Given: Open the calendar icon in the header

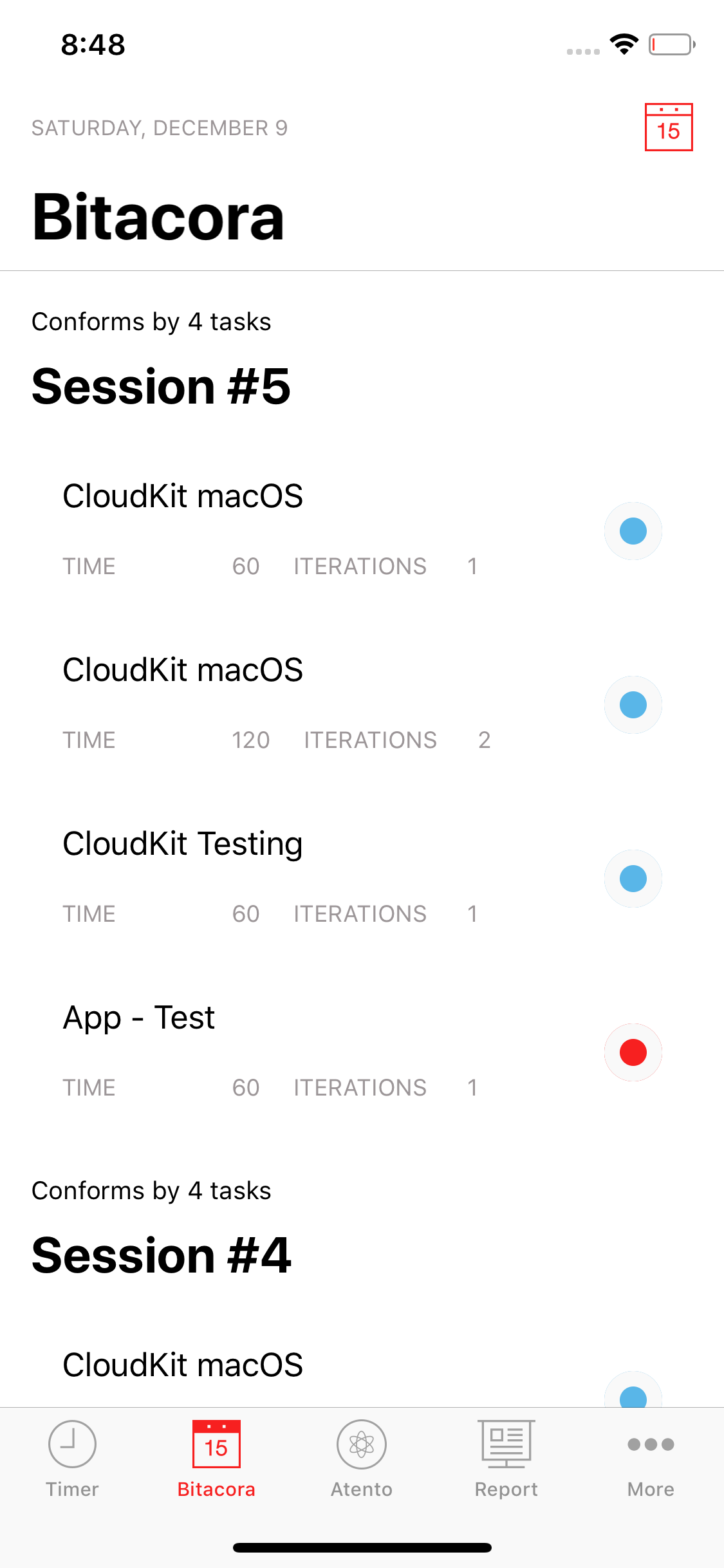Looking at the screenshot, I should [669, 127].
